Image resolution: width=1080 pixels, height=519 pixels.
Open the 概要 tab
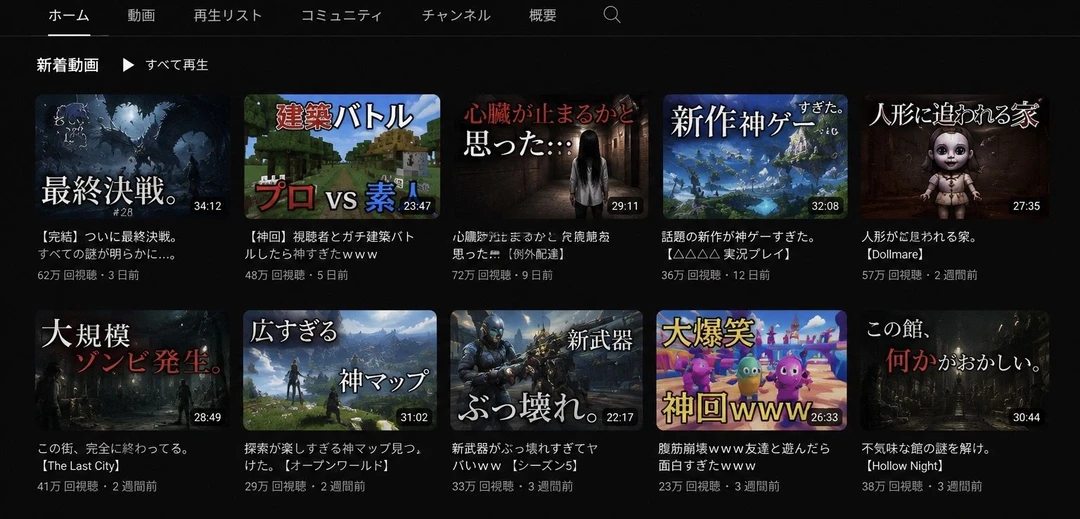click(x=543, y=16)
